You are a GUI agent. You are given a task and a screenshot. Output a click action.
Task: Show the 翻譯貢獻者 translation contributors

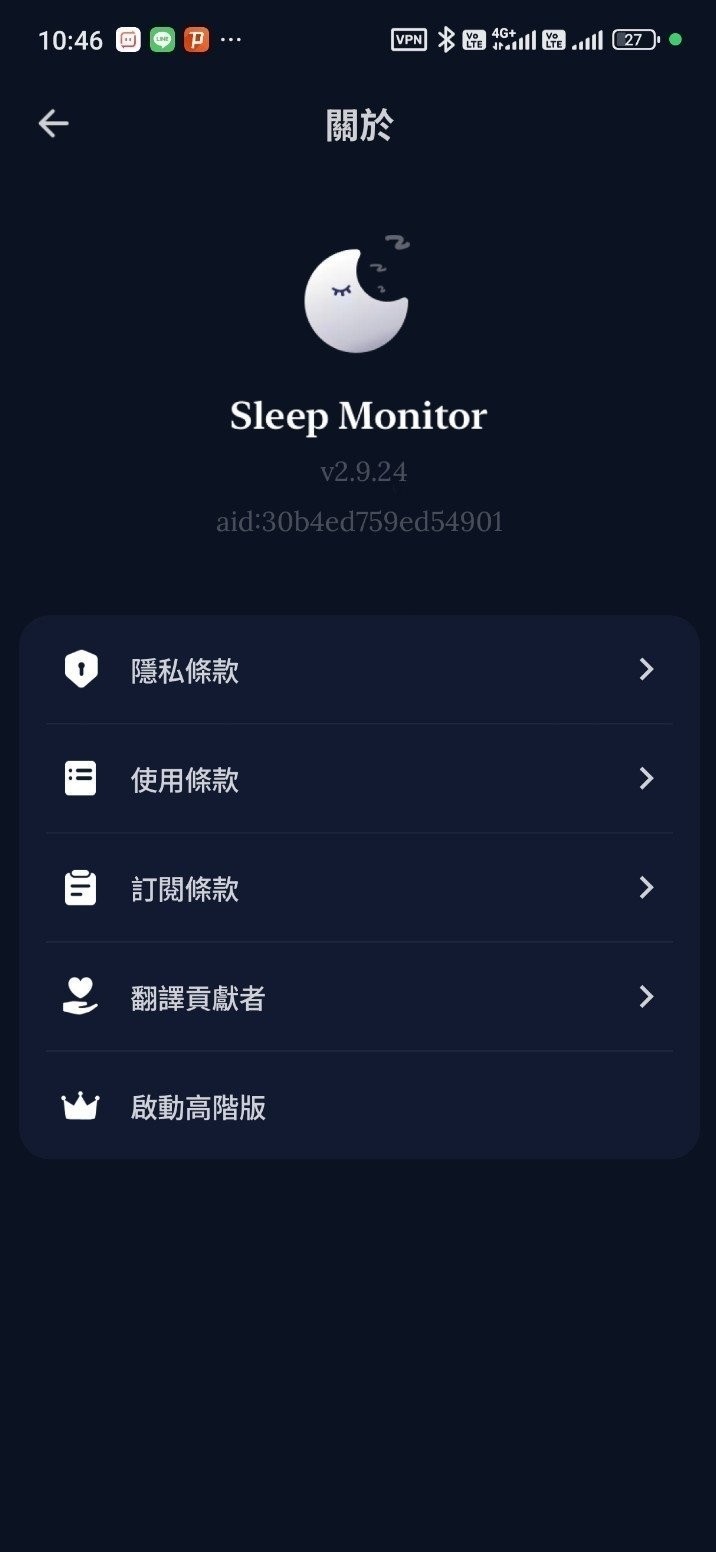coord(358,997)
